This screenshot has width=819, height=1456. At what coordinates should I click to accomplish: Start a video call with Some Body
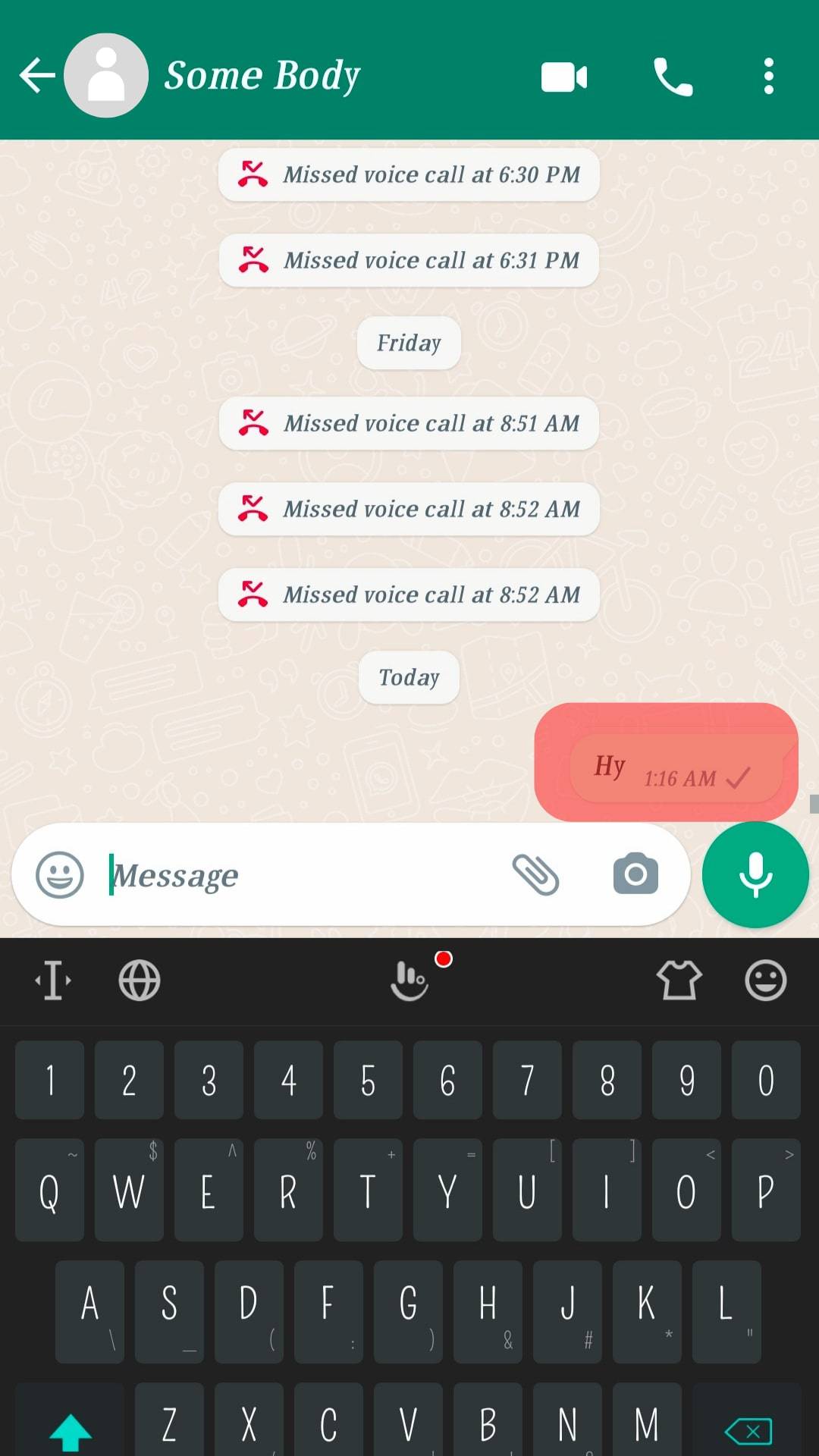point(563,77)
